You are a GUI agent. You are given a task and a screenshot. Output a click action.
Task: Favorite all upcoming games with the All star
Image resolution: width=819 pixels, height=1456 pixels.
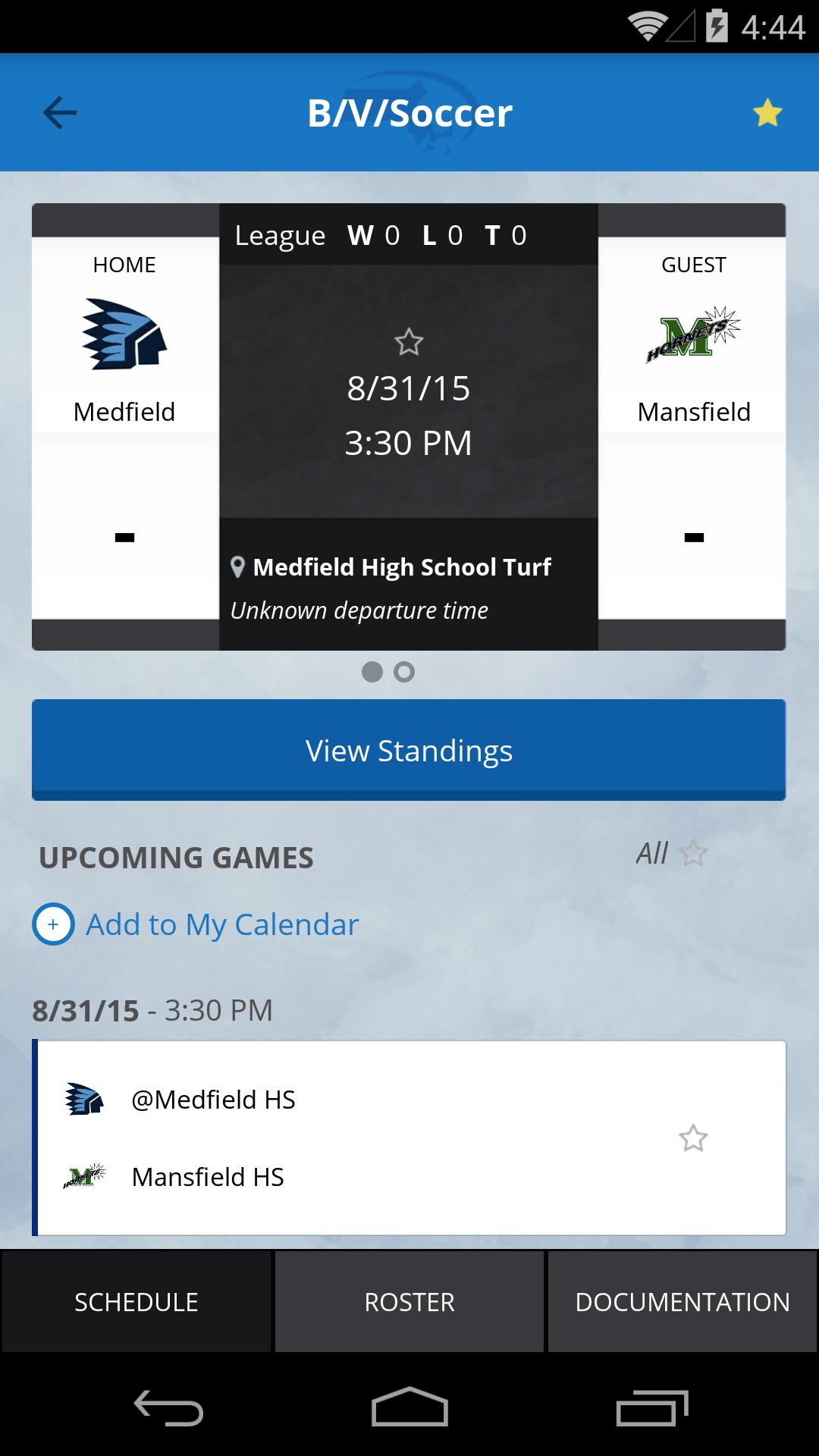(x=692, y=854)
